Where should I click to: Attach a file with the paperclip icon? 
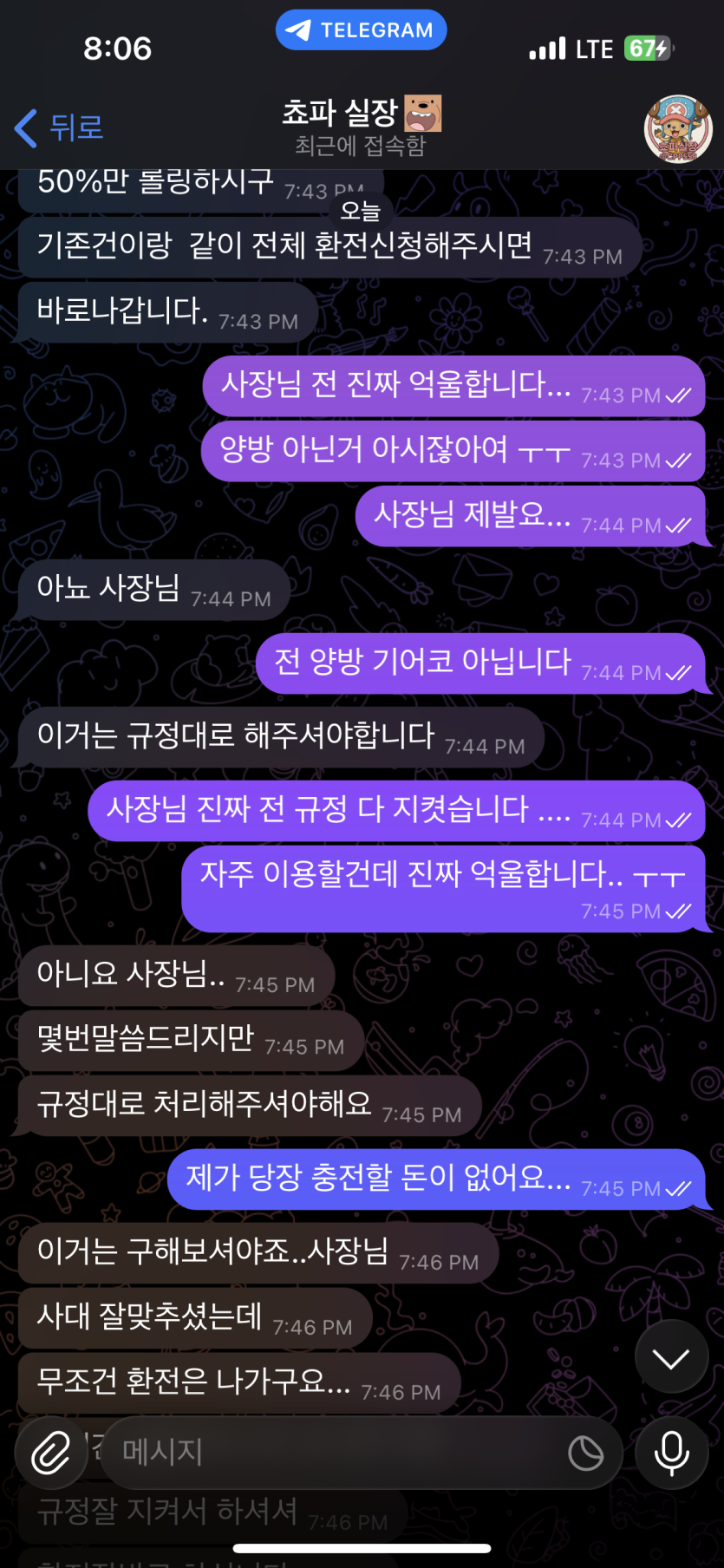pyautogui.click(x=51, y=1452)
